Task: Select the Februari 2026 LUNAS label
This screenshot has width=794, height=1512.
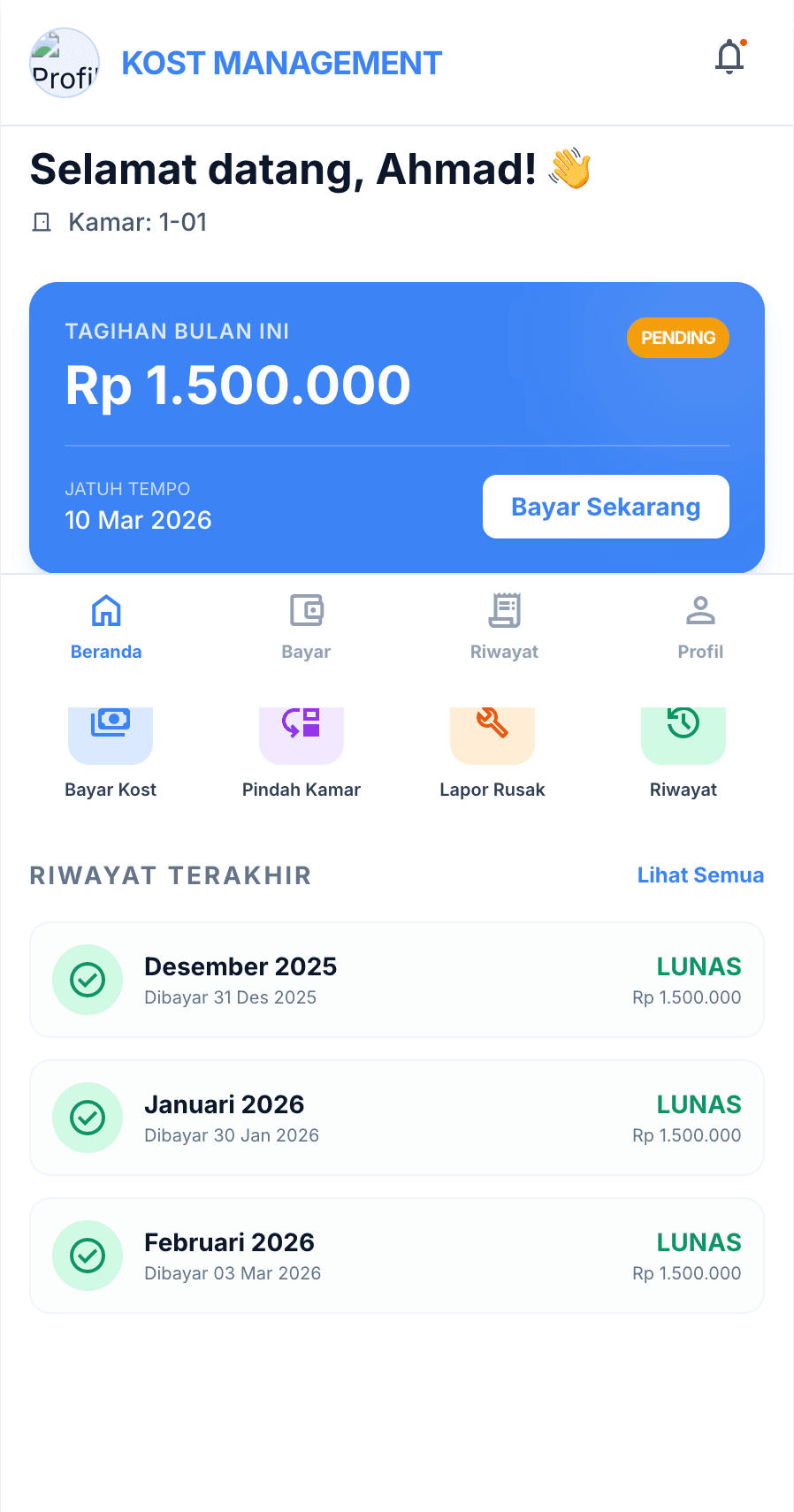Action: click(x=699, y=1242)
